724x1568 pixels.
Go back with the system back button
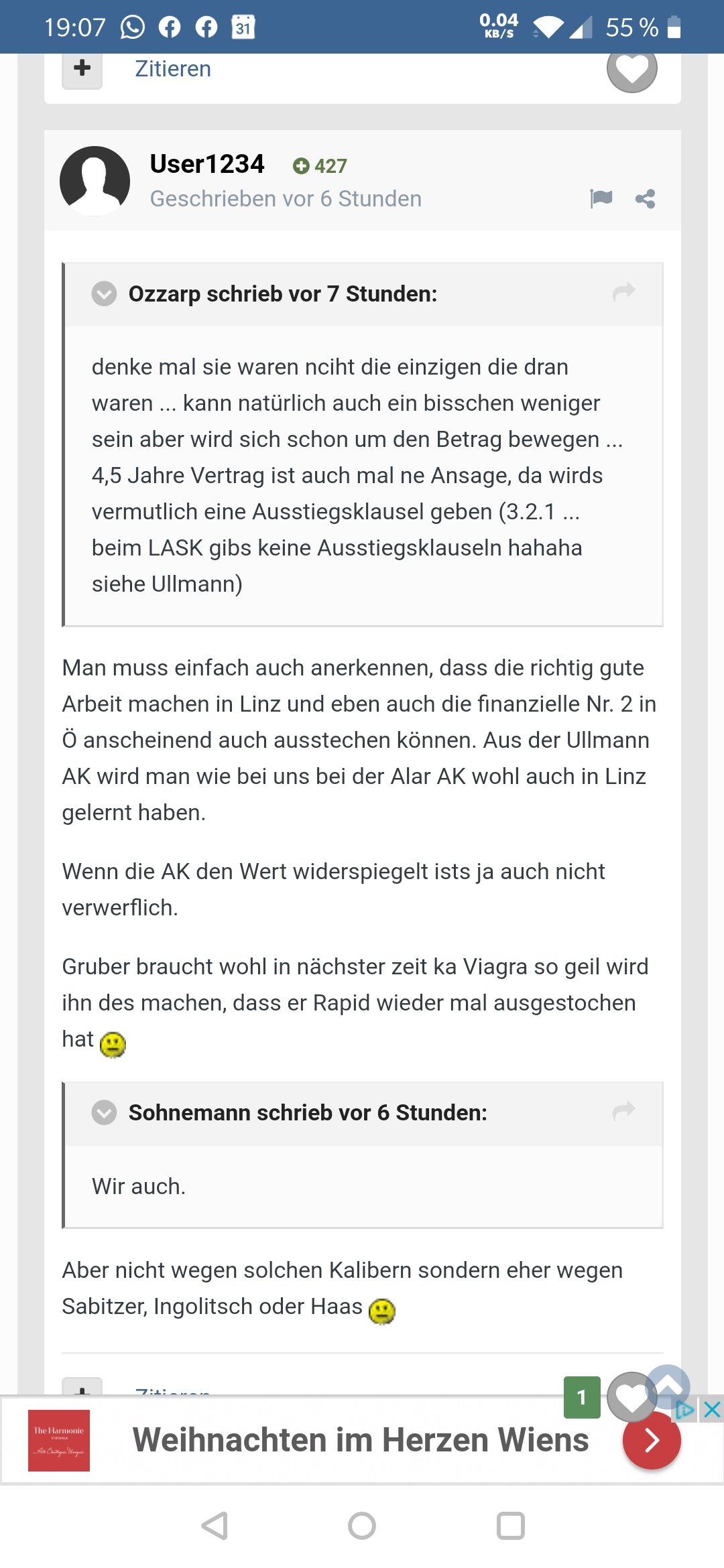[215, 1526]
